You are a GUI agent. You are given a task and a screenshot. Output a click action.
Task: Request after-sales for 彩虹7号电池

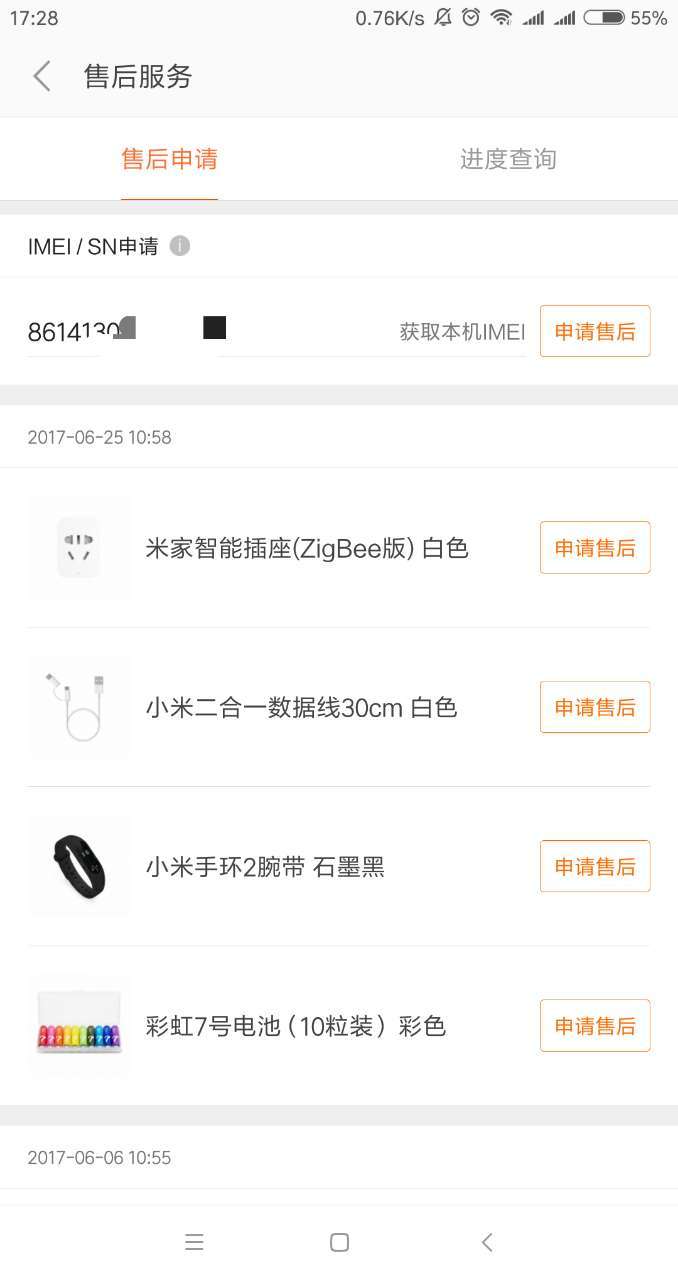click(595, 1025)
